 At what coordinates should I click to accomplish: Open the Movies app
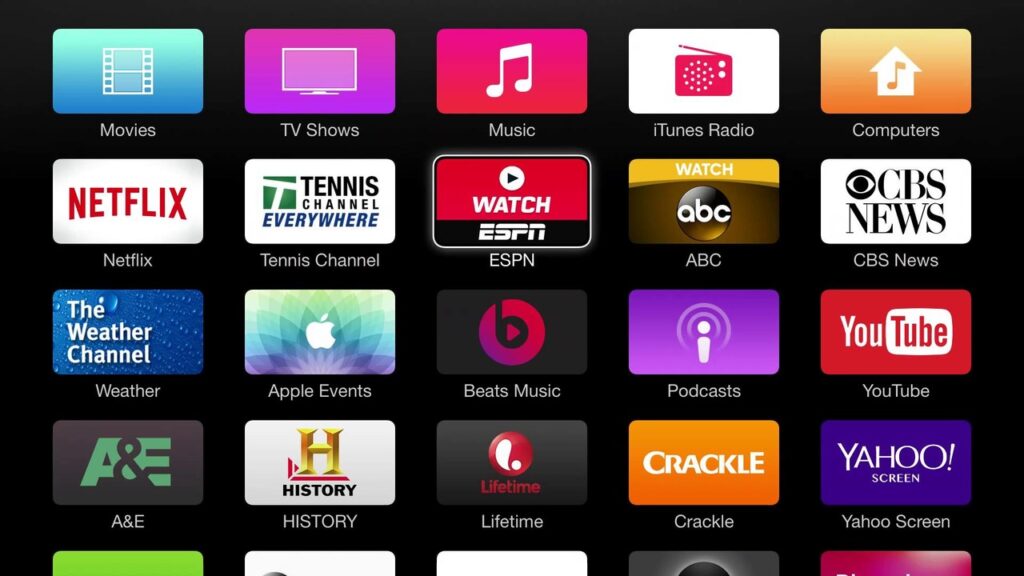(128, 71)
